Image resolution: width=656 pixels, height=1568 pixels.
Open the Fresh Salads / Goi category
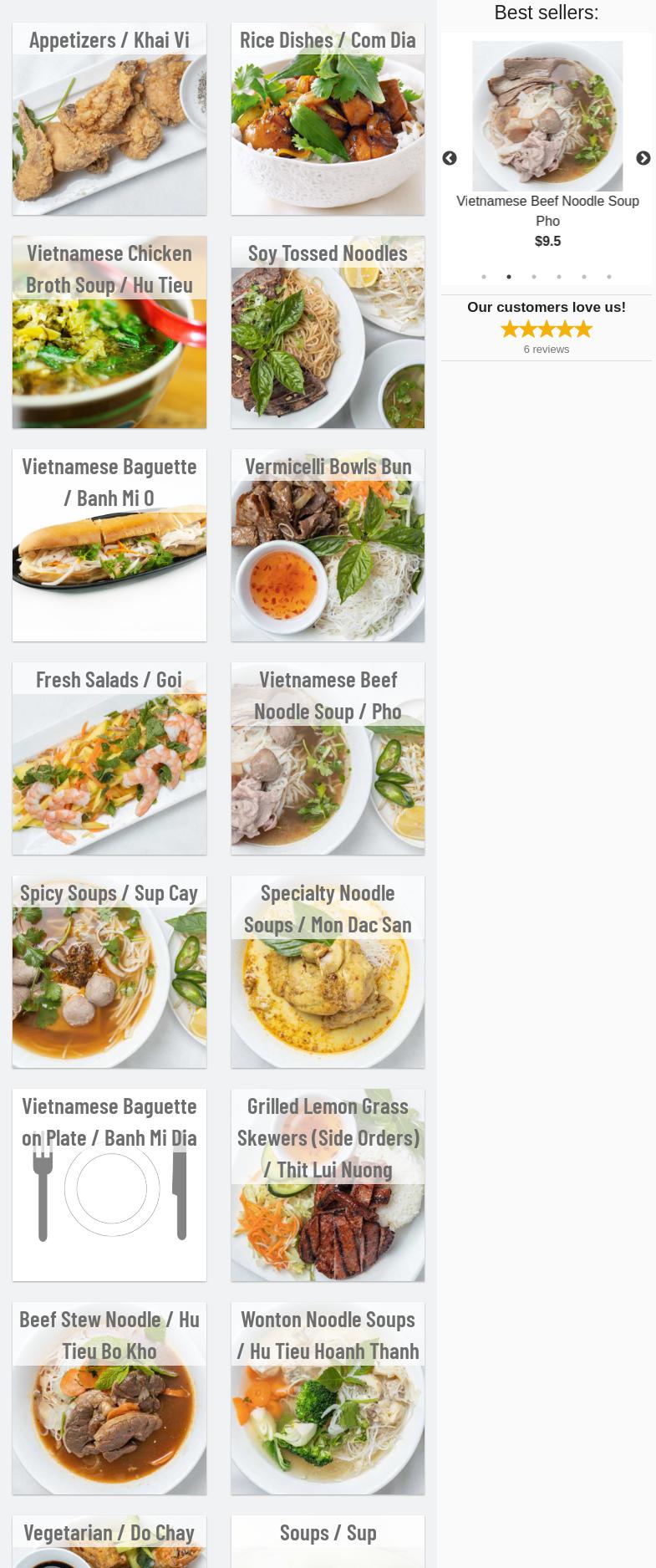point(109,759)
